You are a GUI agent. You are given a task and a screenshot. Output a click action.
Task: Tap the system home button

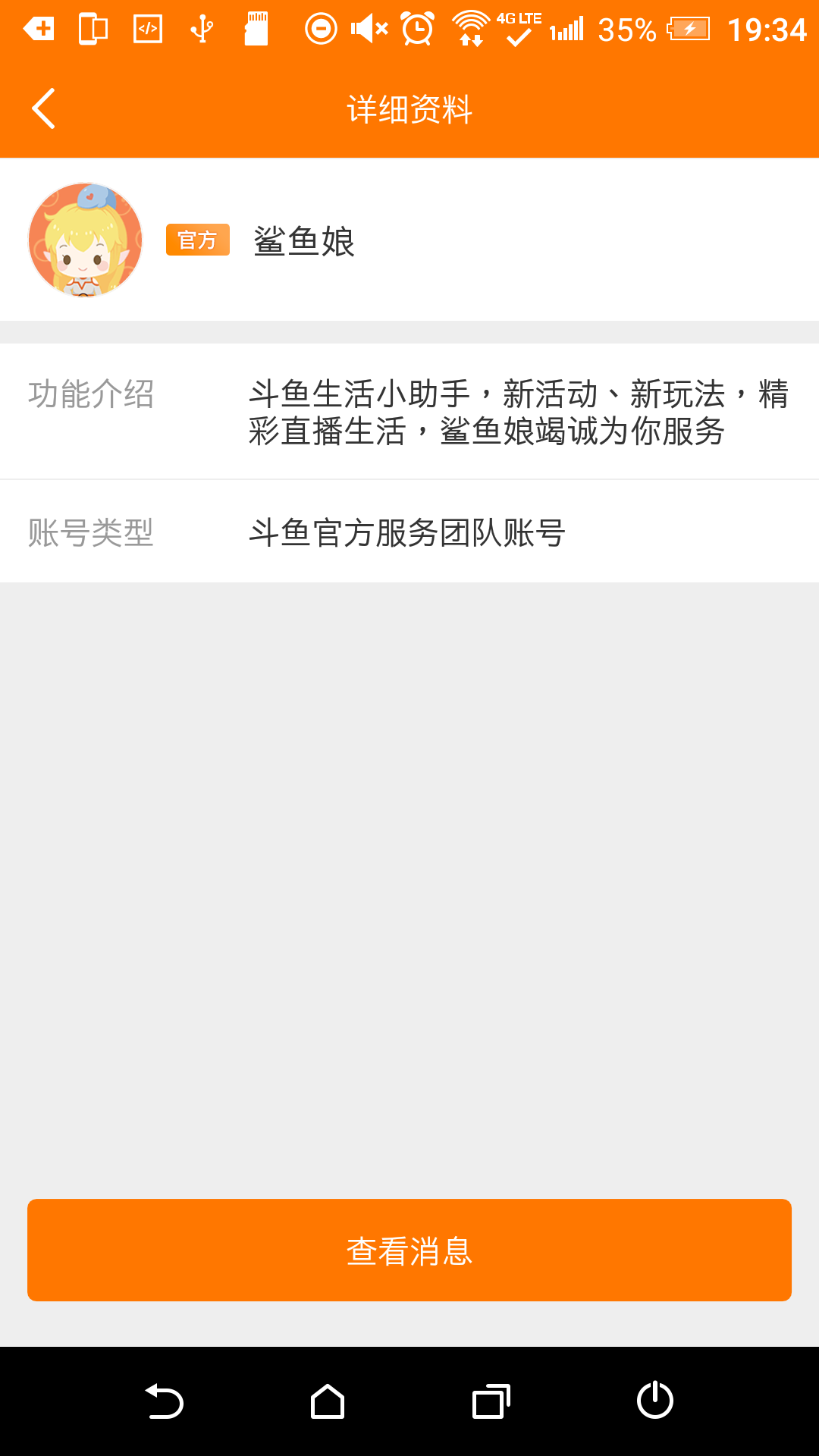point(328,1401)
